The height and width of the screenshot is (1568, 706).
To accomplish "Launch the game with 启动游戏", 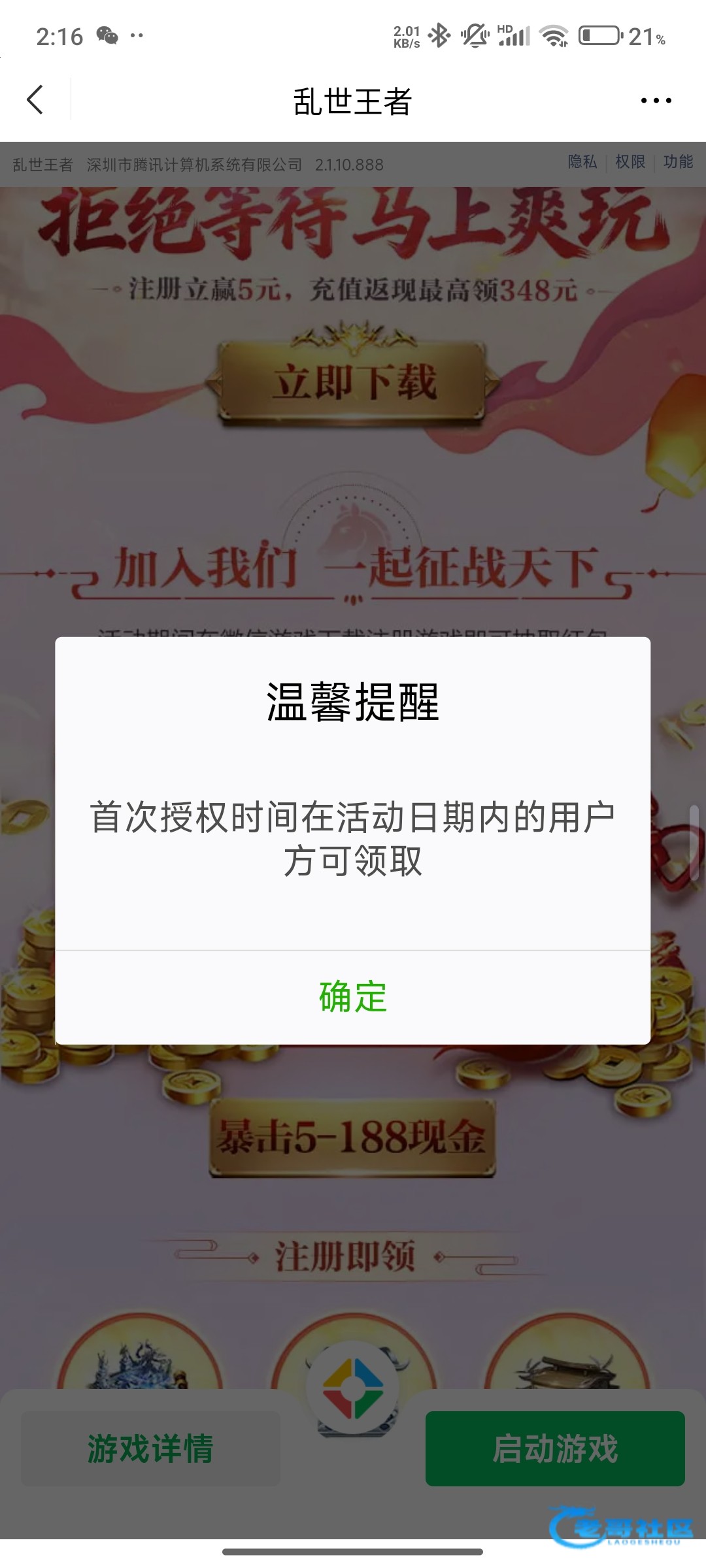I will pos(555,1448).
